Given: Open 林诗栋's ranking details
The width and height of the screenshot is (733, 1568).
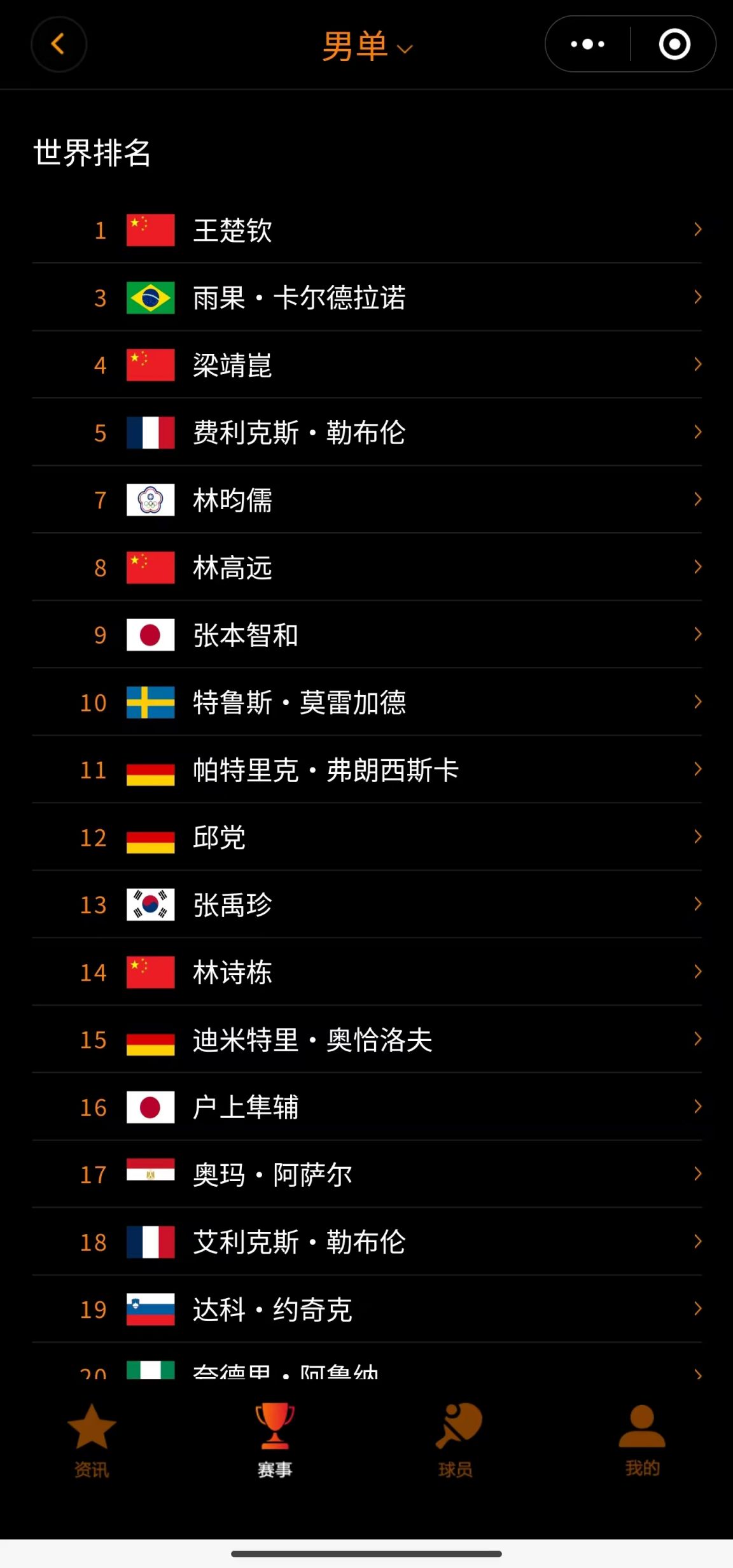Looking at the screenshot, I should click(x=366, y=972).
